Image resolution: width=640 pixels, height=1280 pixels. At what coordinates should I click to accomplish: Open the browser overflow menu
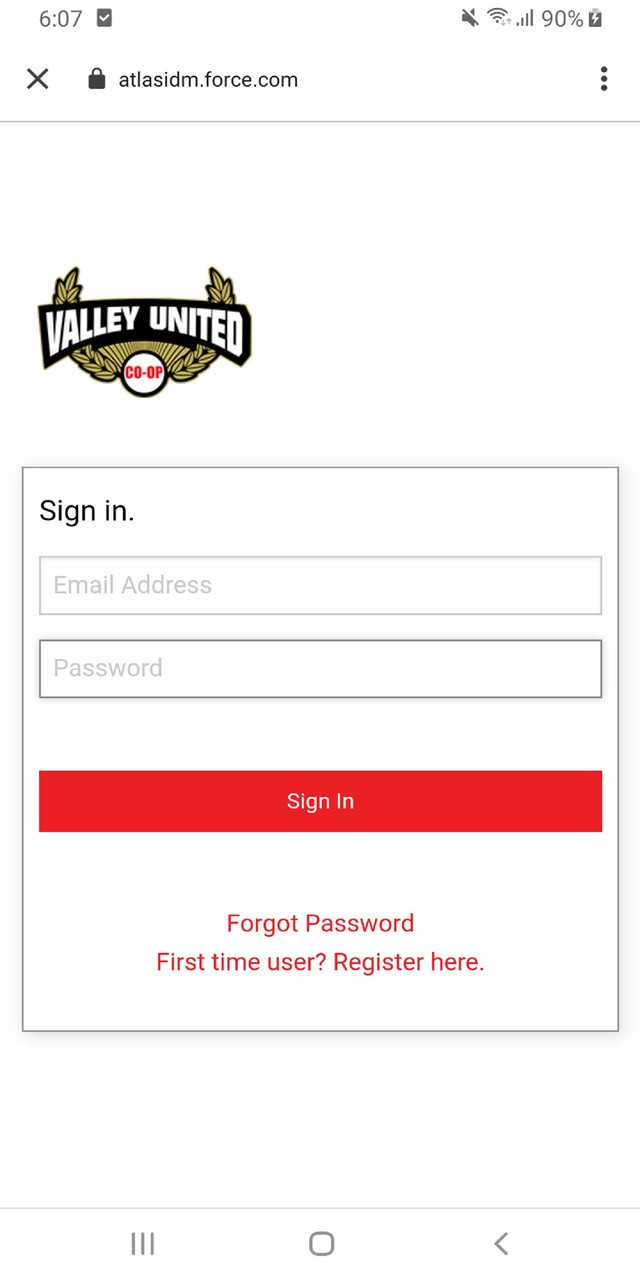(x=603, y=79)
